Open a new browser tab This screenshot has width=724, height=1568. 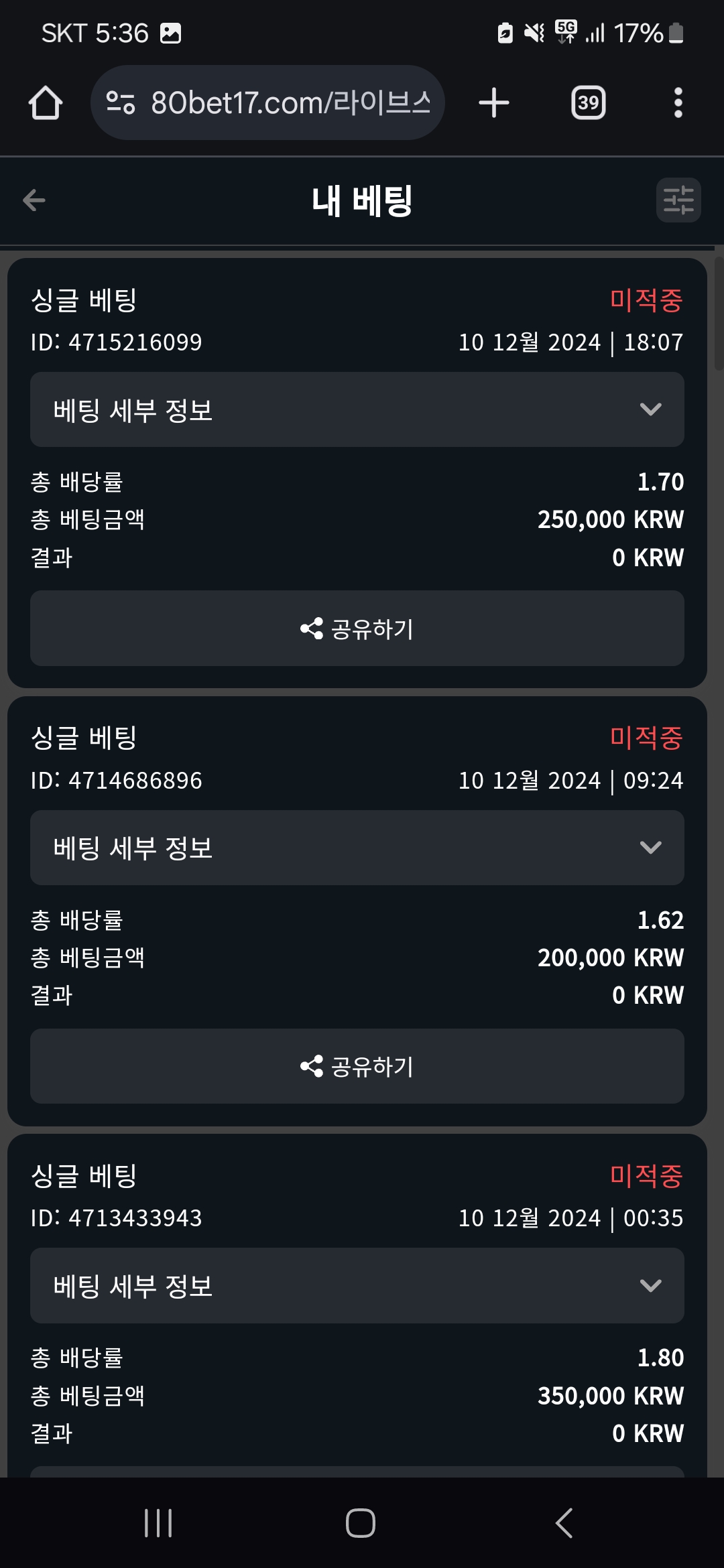[x=494, y=103]
